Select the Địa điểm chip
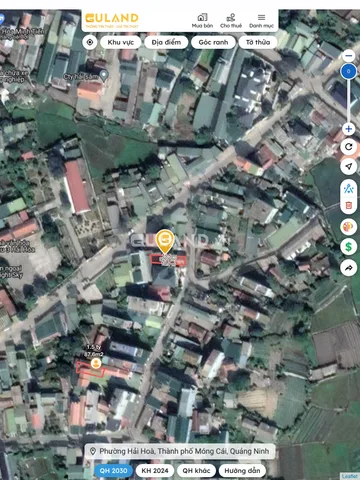 coord(166,42)
